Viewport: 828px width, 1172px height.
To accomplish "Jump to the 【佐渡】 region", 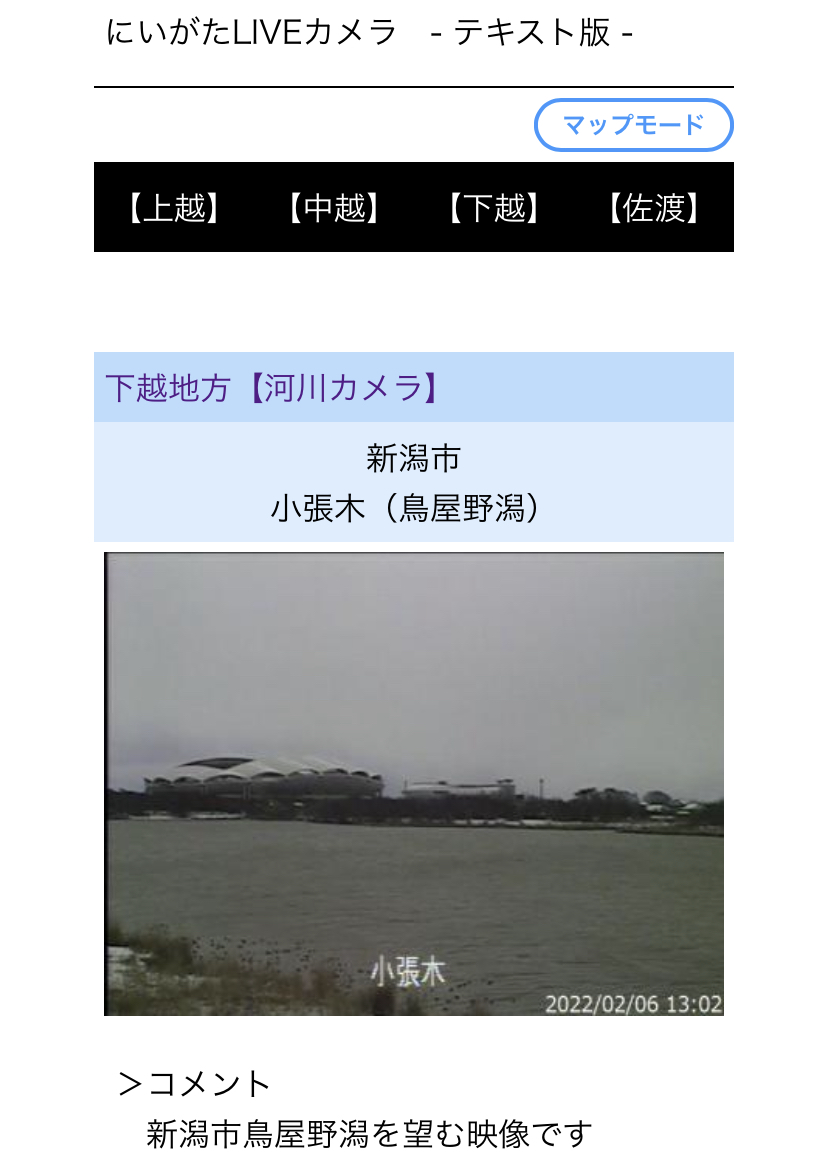I will [x=654, y=208].
